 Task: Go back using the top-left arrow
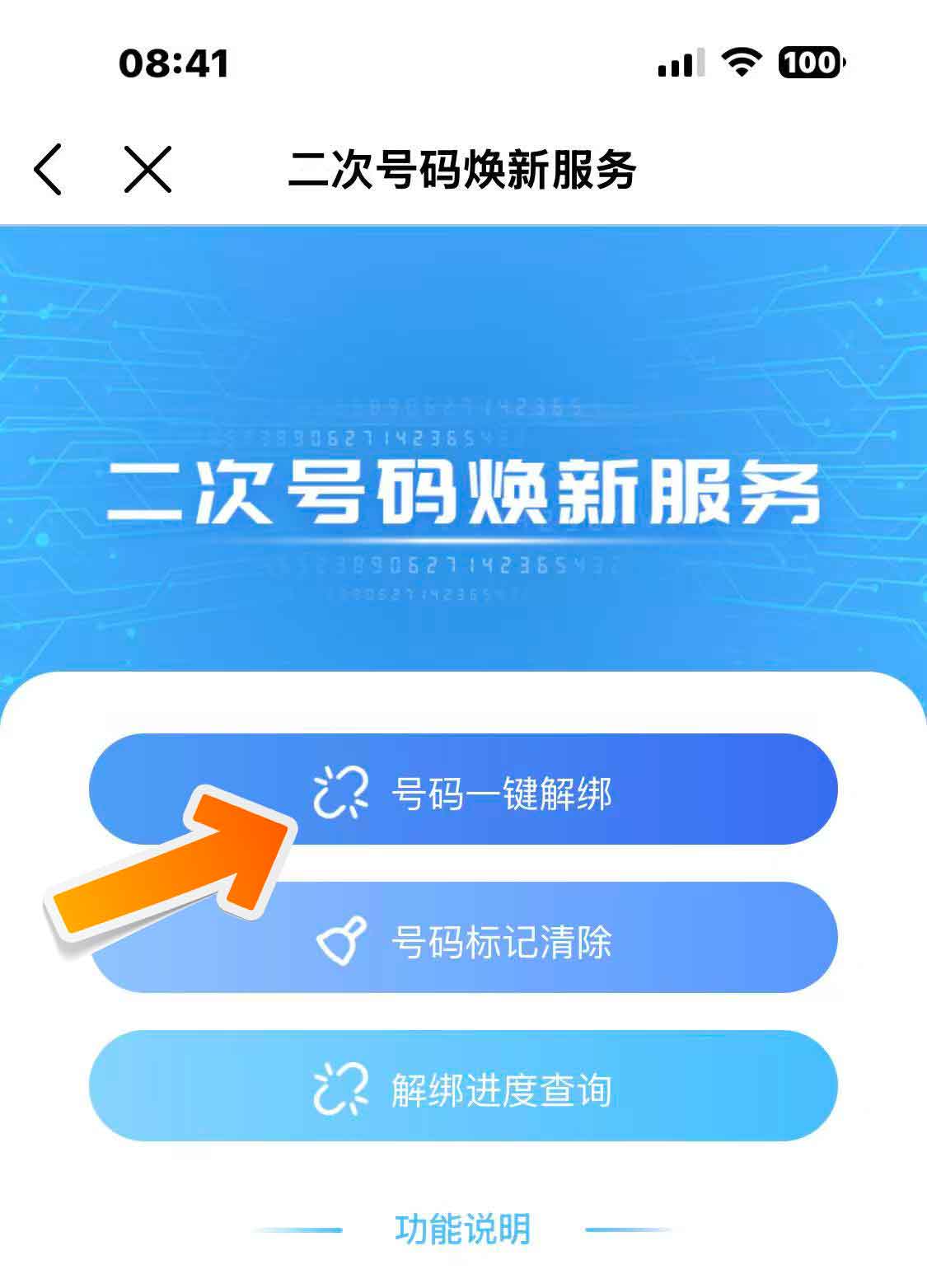pyautogui.click(x=48, y=170)
